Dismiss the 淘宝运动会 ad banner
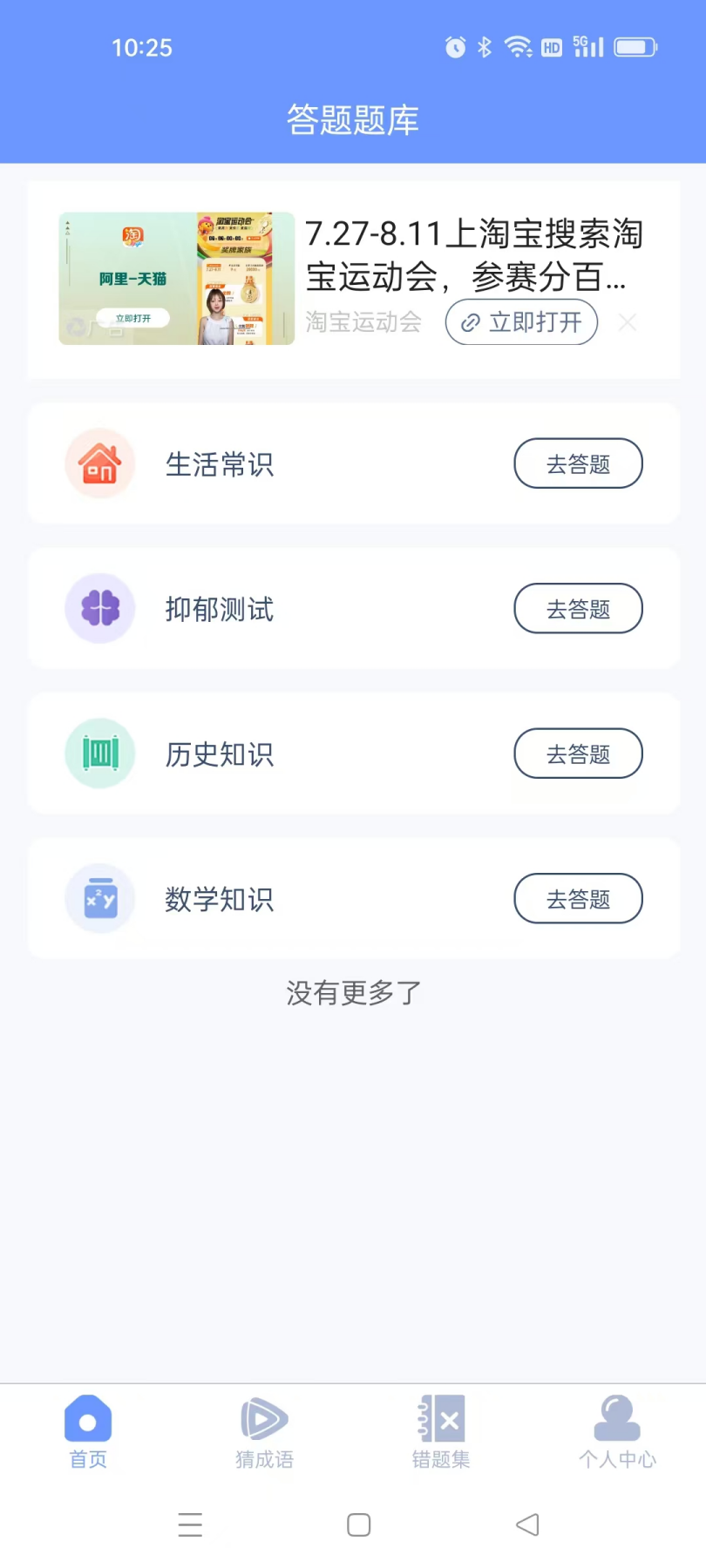 [628, 322]
